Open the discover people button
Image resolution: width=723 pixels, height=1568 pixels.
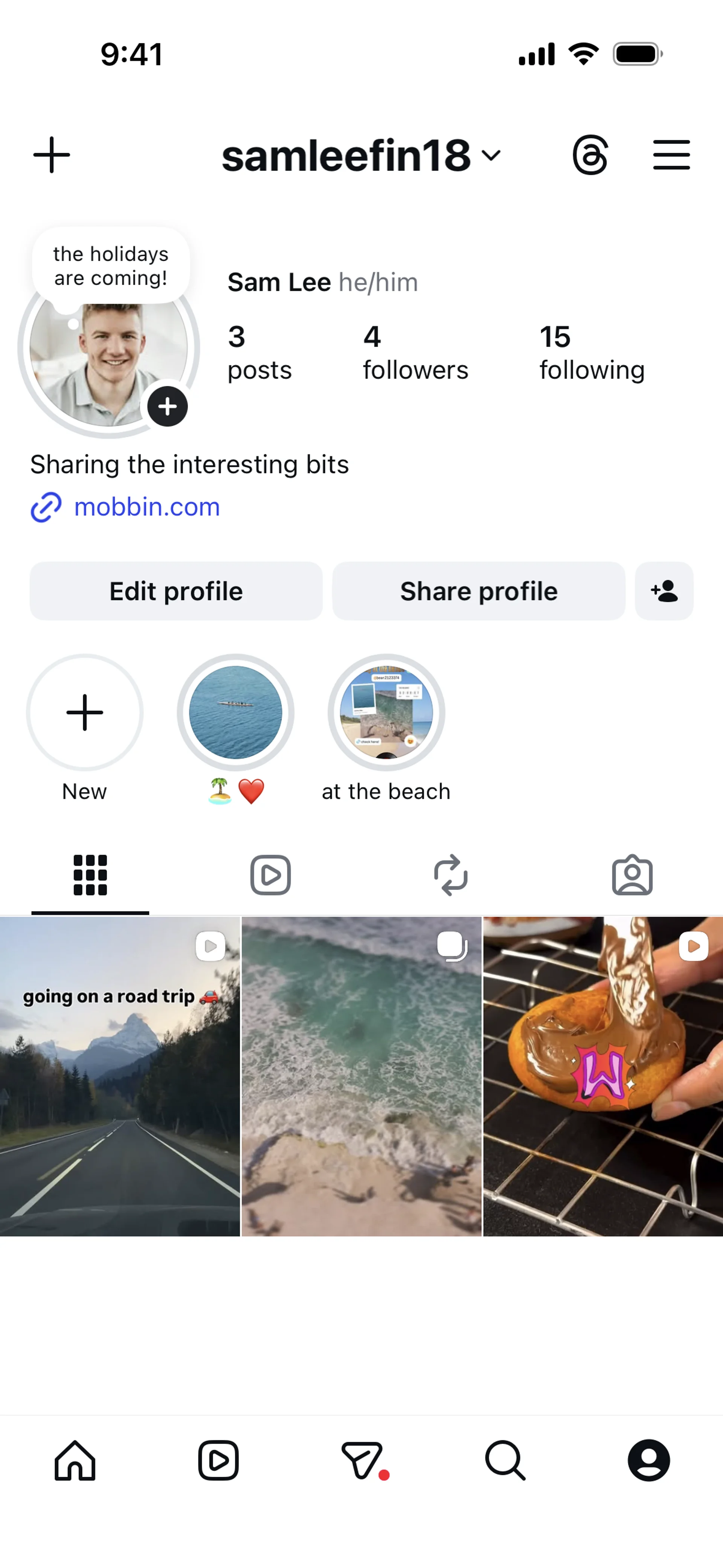[x=664, y=591]
